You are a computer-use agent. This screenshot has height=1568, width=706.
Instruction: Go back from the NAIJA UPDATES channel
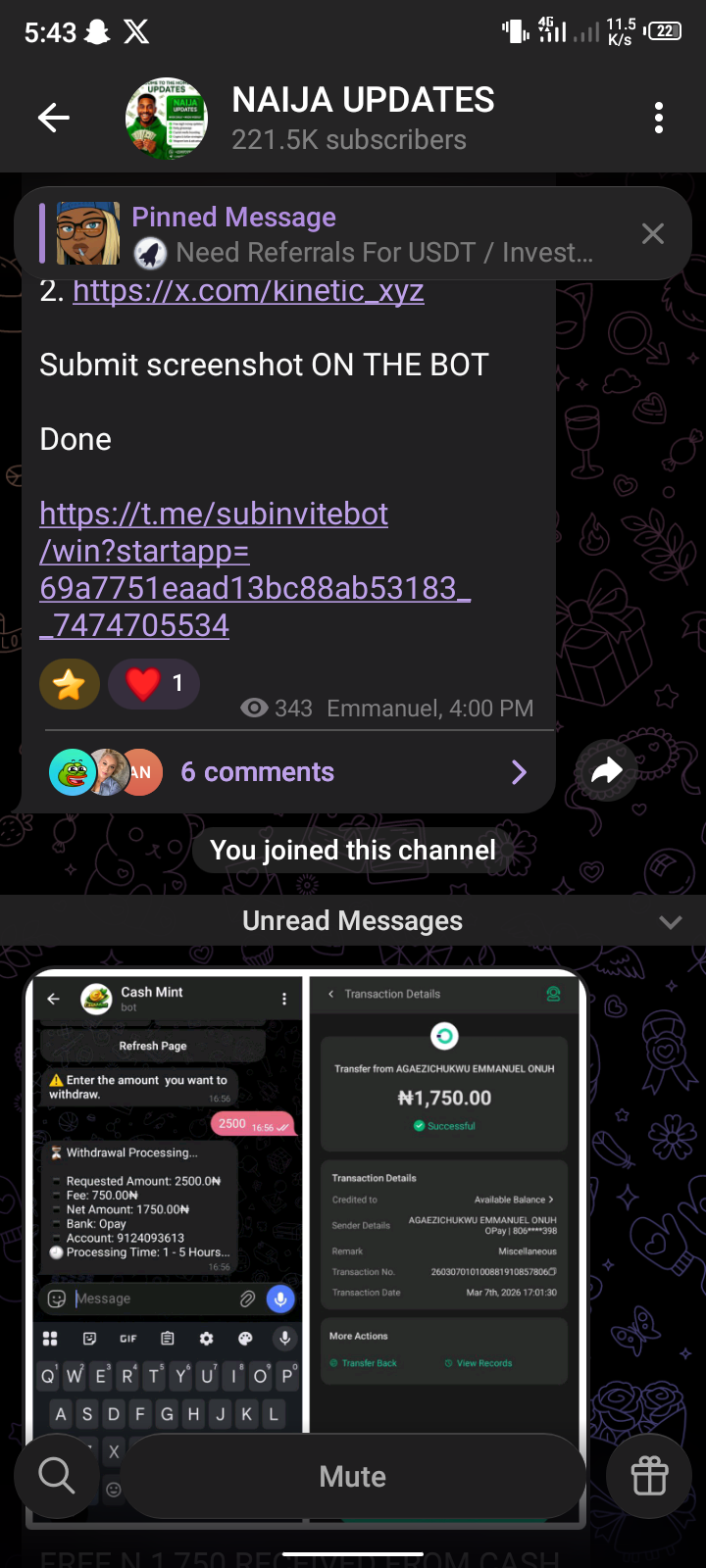[54, 119]
